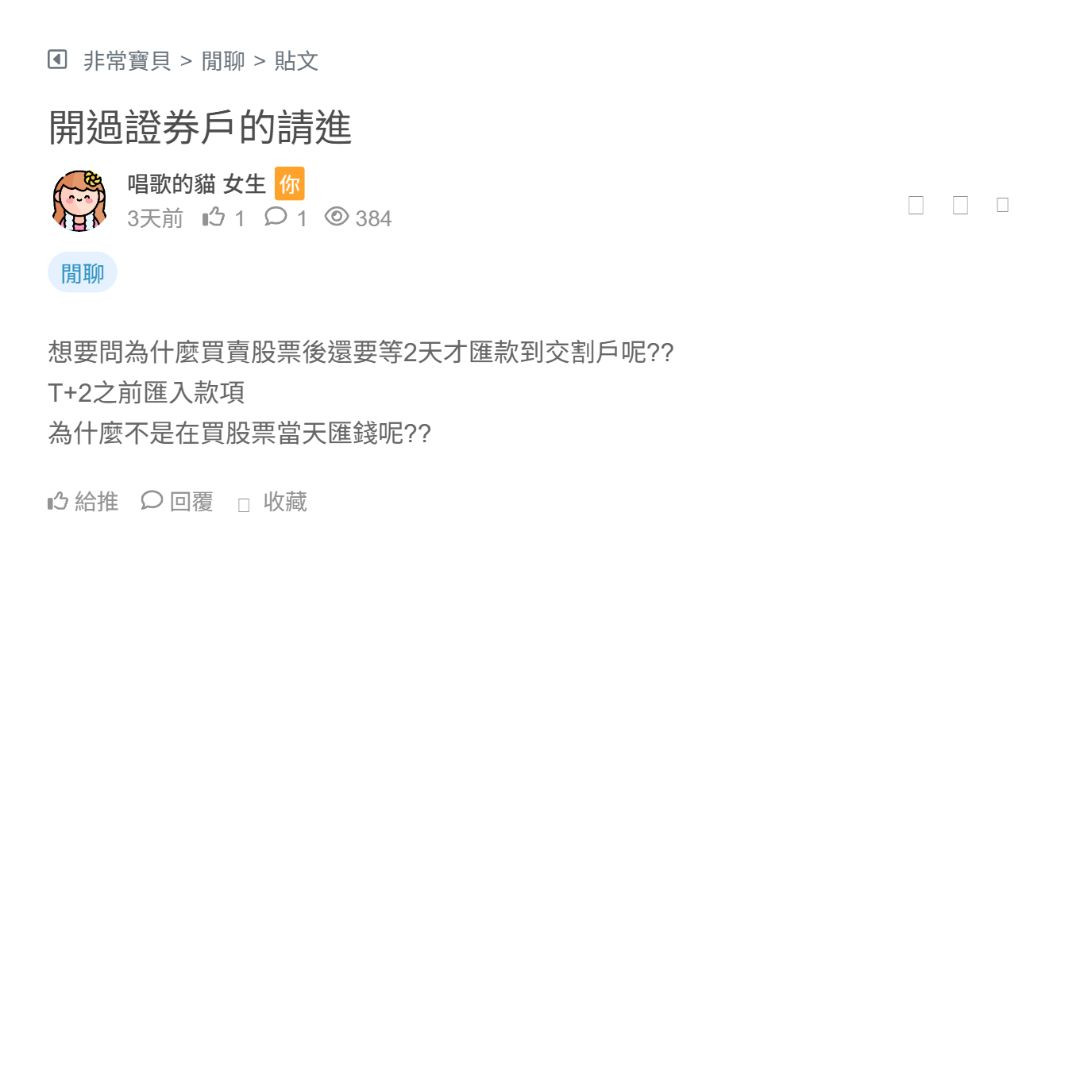Open 唱歌的貓 username link

coord(171,184)
